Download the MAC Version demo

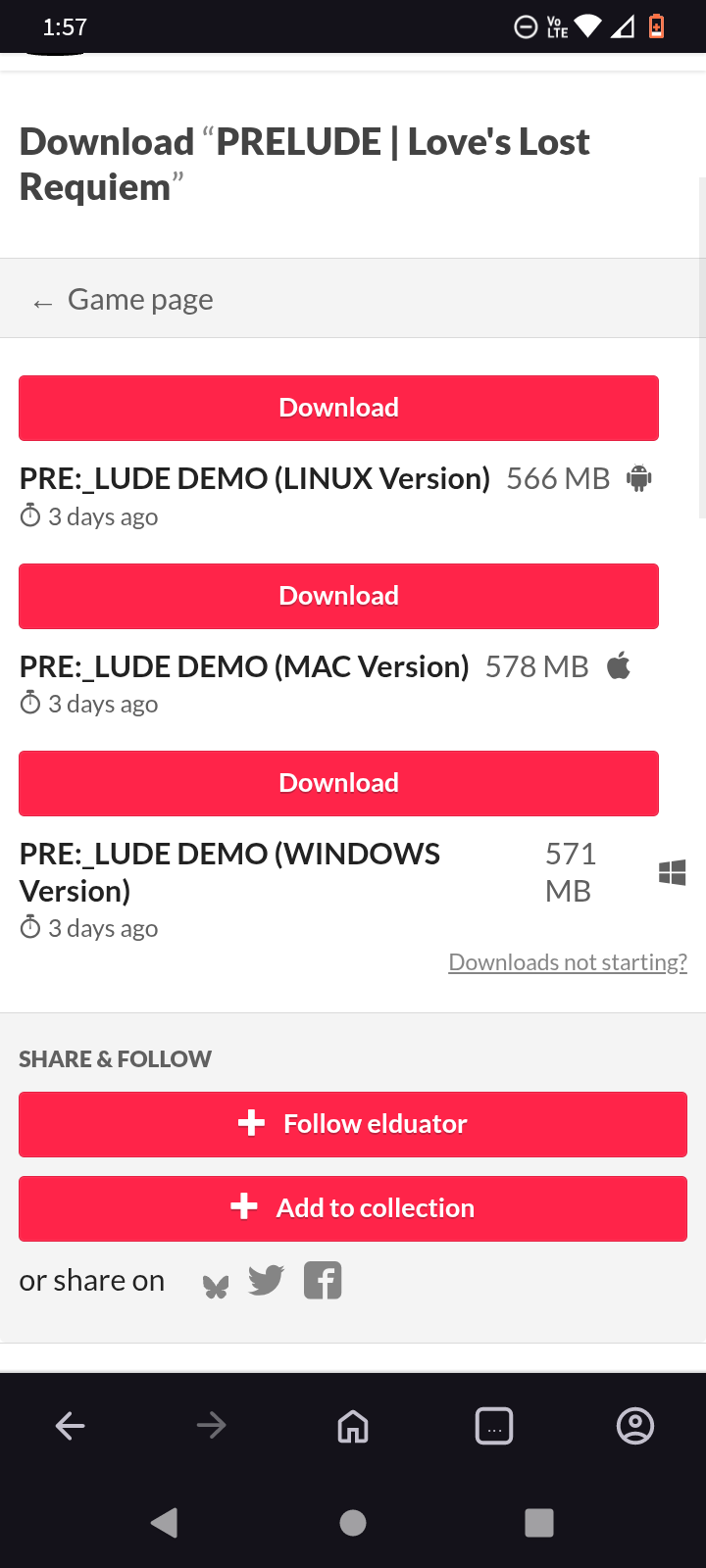338,596
